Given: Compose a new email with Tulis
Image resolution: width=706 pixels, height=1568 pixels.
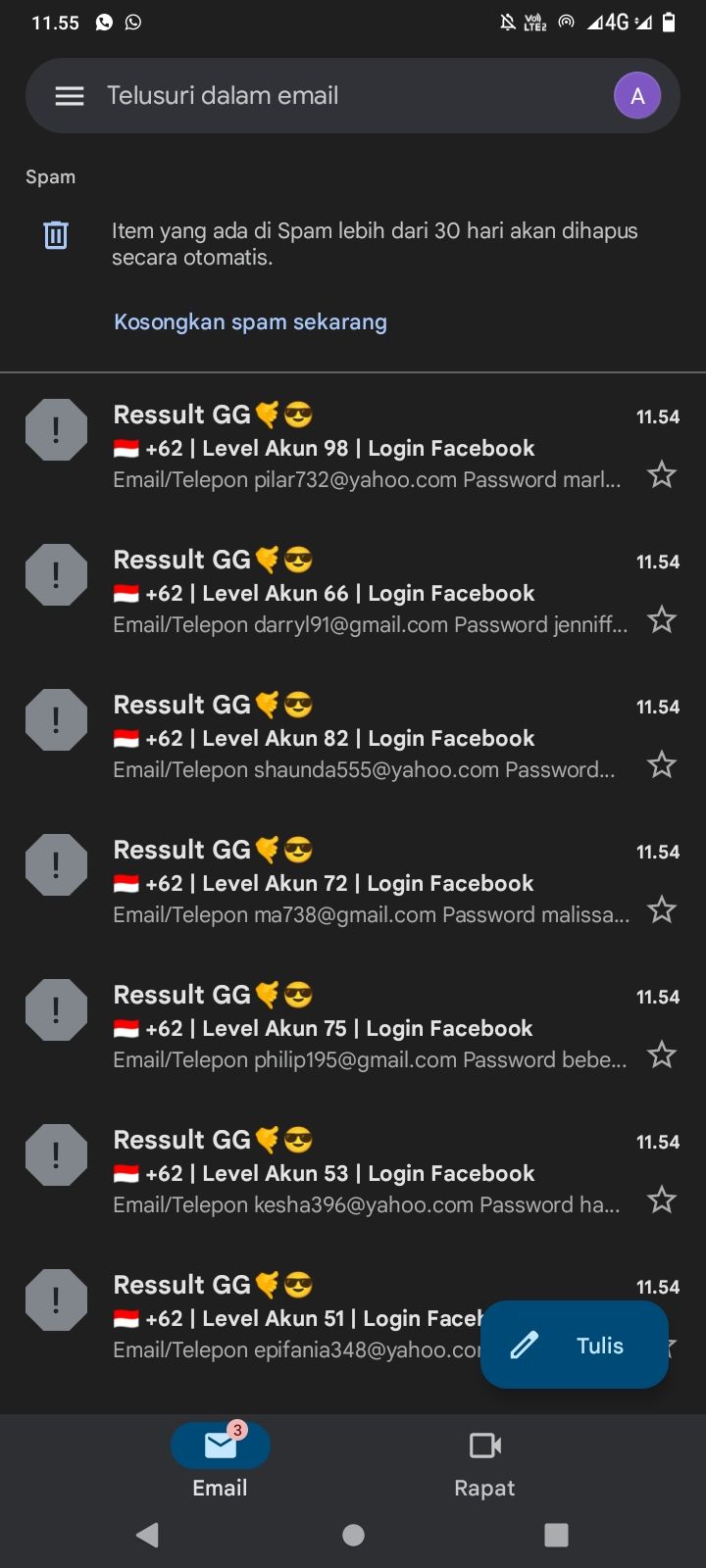Looking at the screenshot, I should (575, 1345).
